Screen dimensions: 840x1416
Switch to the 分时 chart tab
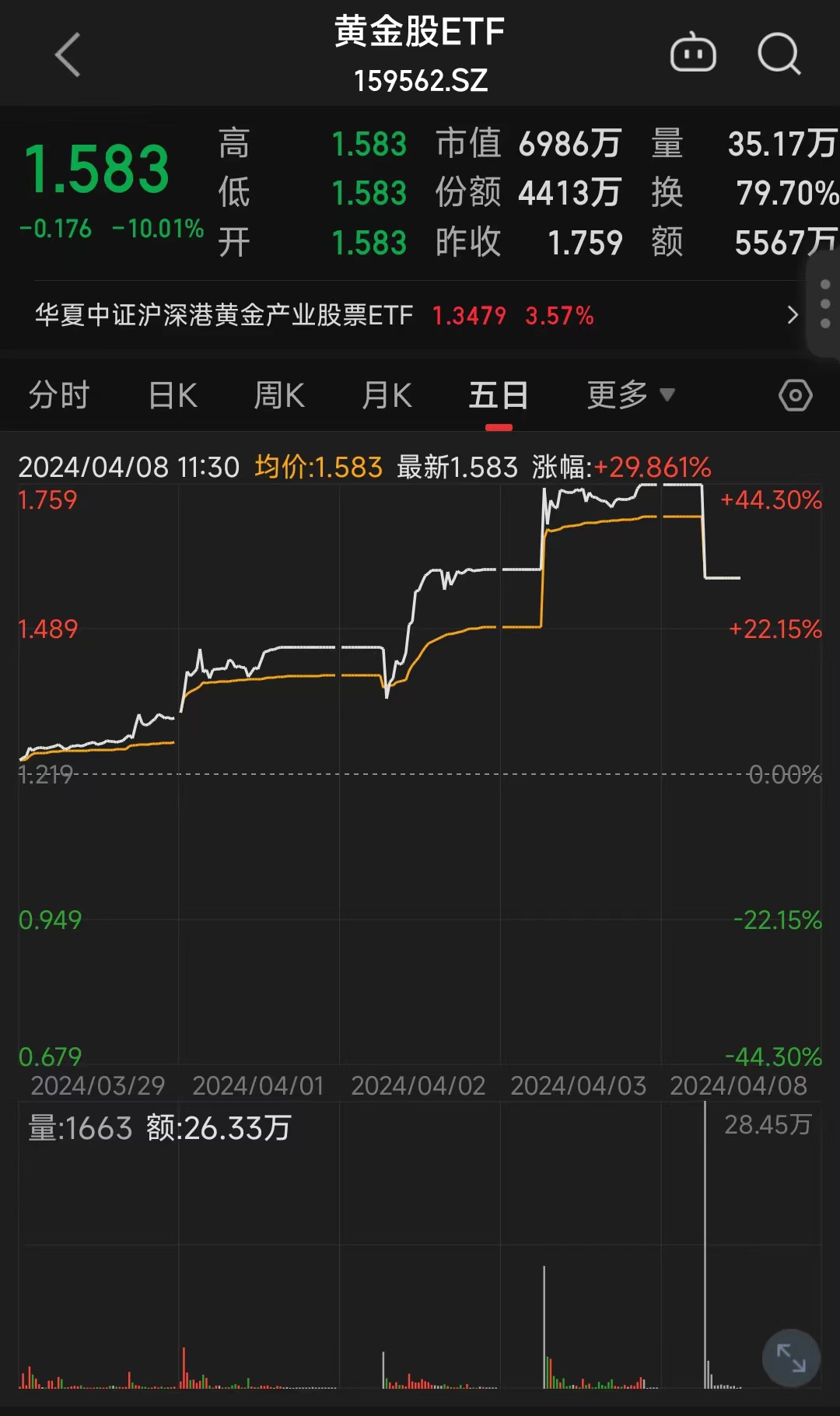[59, 395]
